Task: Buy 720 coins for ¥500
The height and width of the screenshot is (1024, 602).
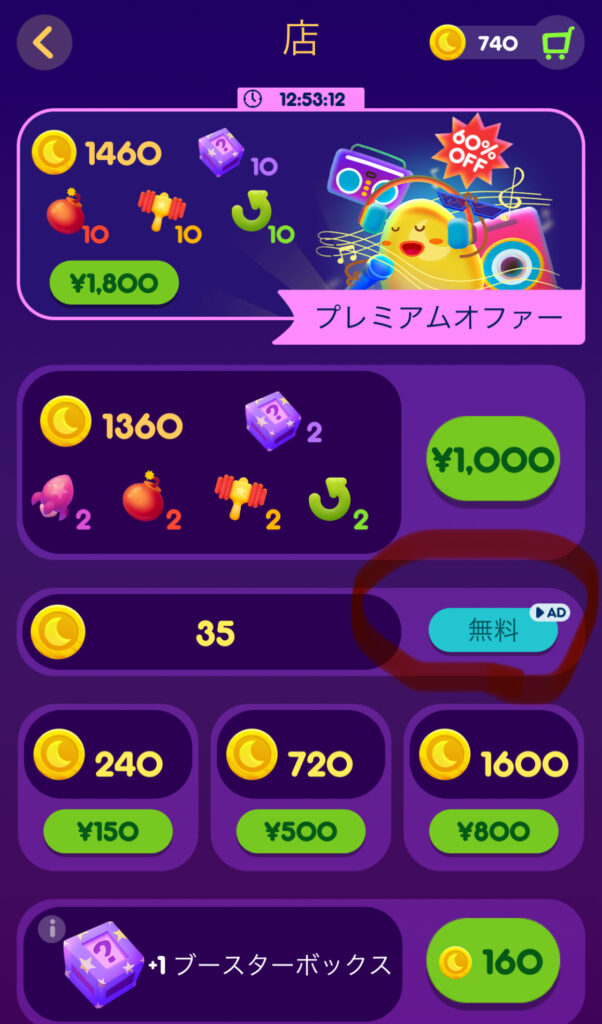Action: pos(301,831)
